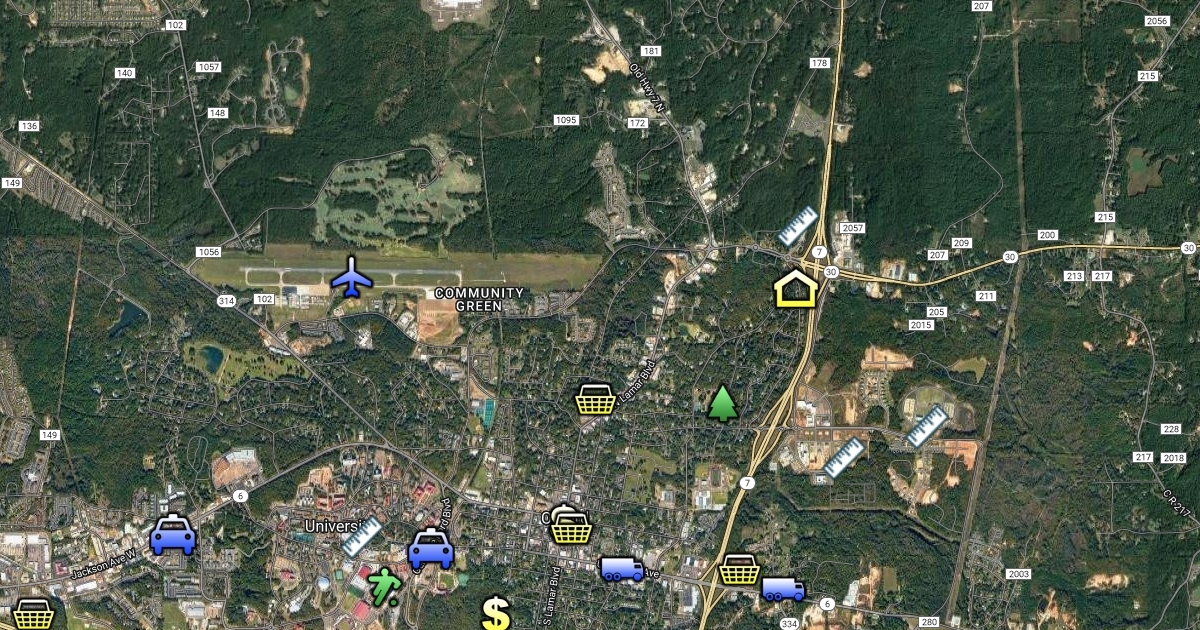This screenshot has width=1200, height=630.
Task: Select the green tree park marker
Action: click(722, 403)
